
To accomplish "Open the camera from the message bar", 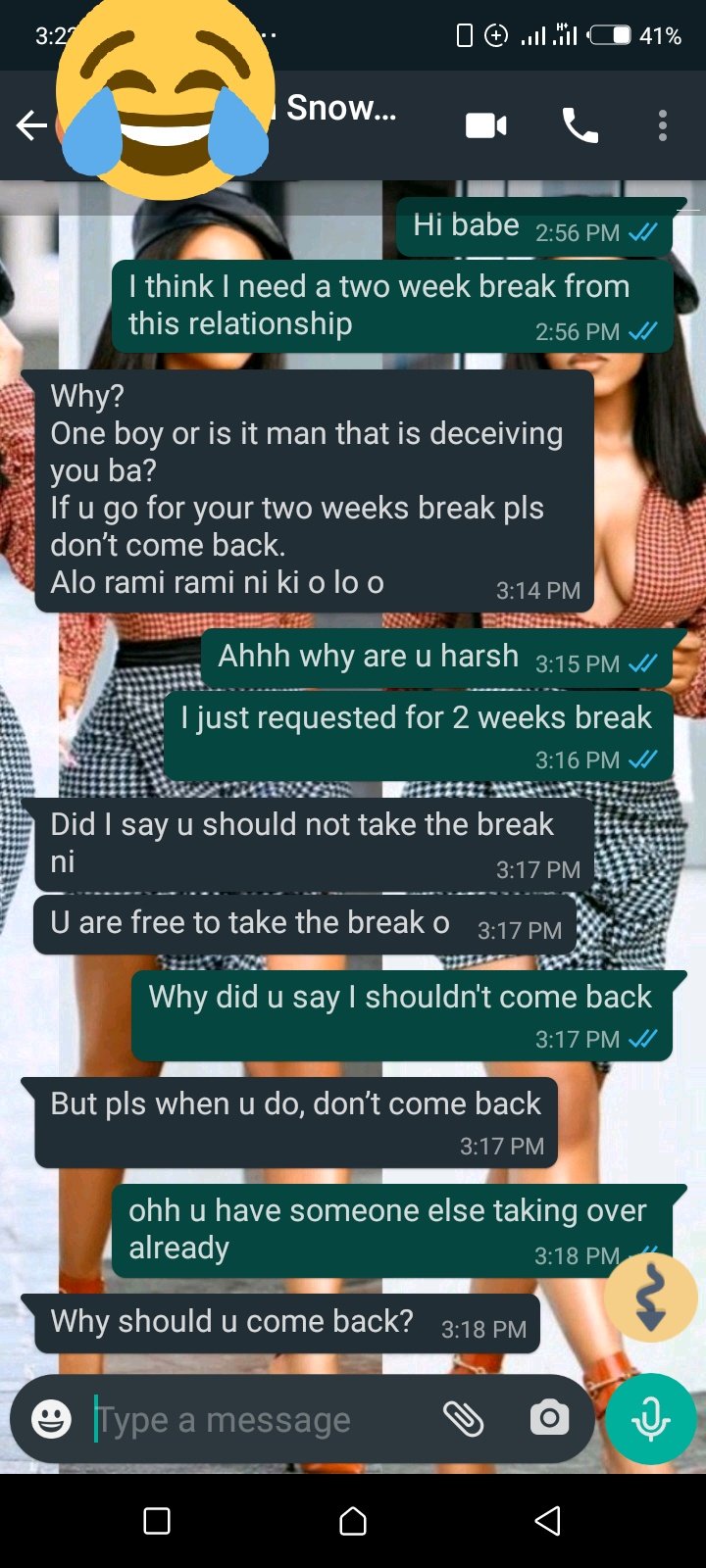I will 549,1418.
